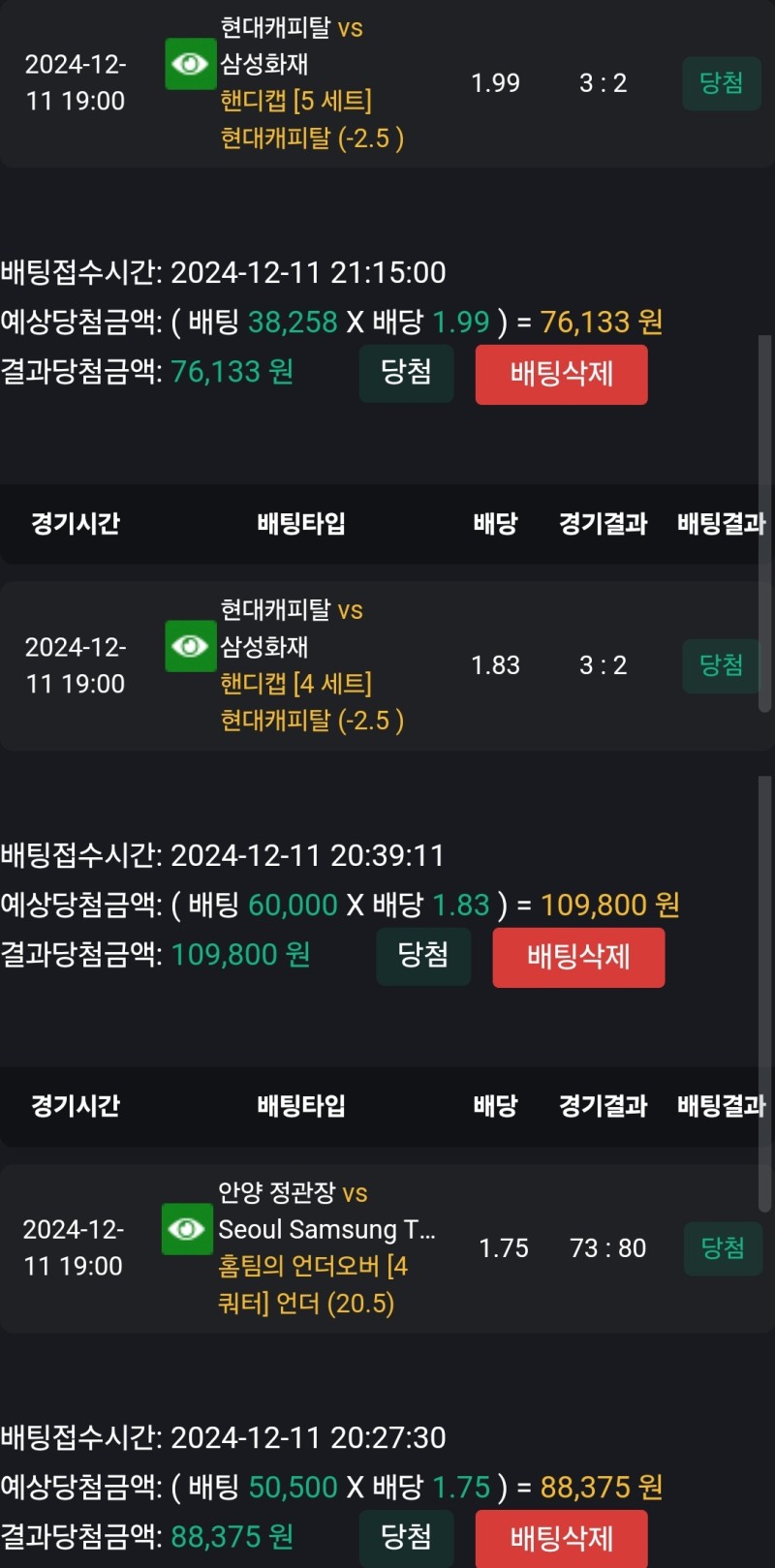Tap the 당첨 button beside 109,800 원
775x1568 pixels.
click(x=423, y=956)
